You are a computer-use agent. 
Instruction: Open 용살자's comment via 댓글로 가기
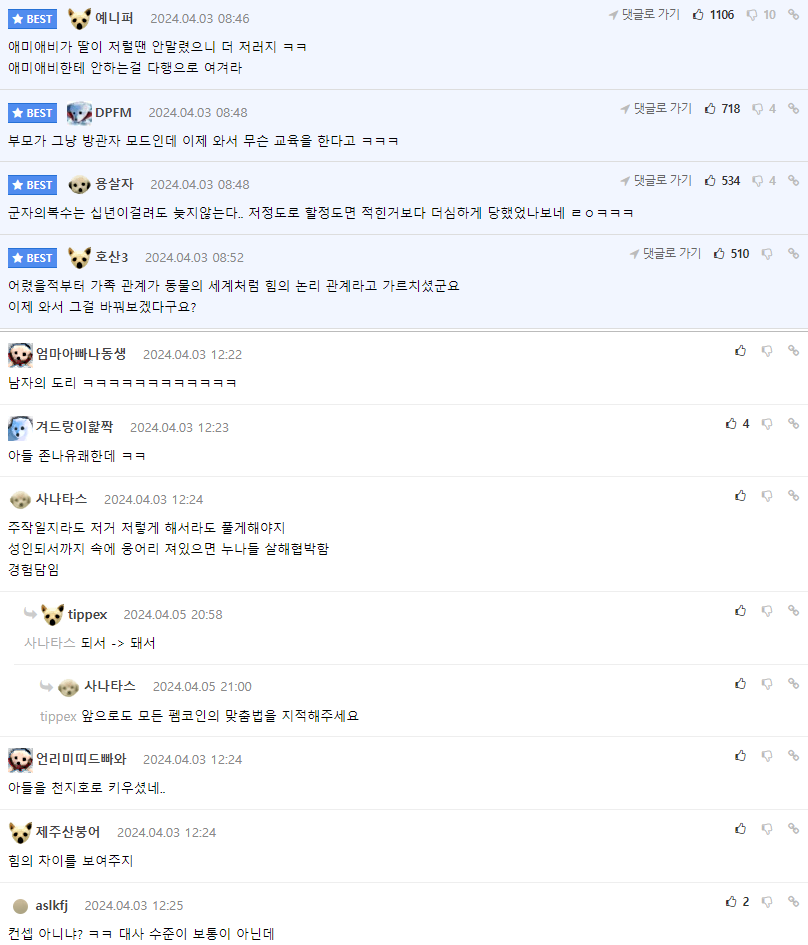(x=655, y=181)
